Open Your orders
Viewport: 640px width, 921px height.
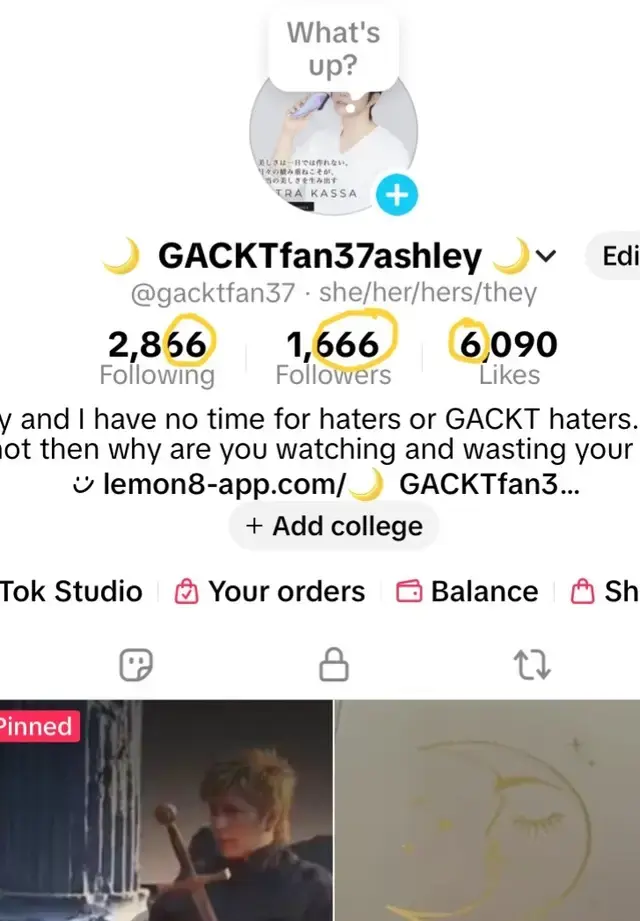coord(270,592)
